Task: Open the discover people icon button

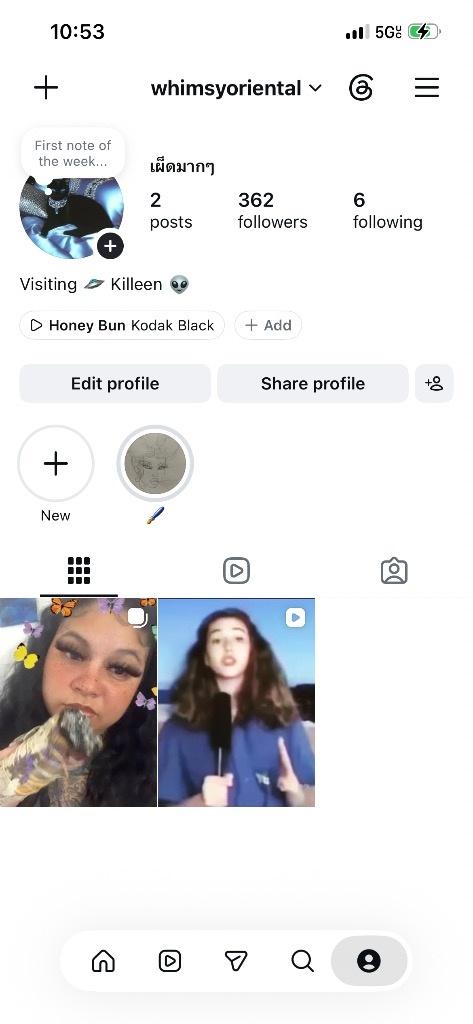Action: pyautogui.click(x=434, y=383)
